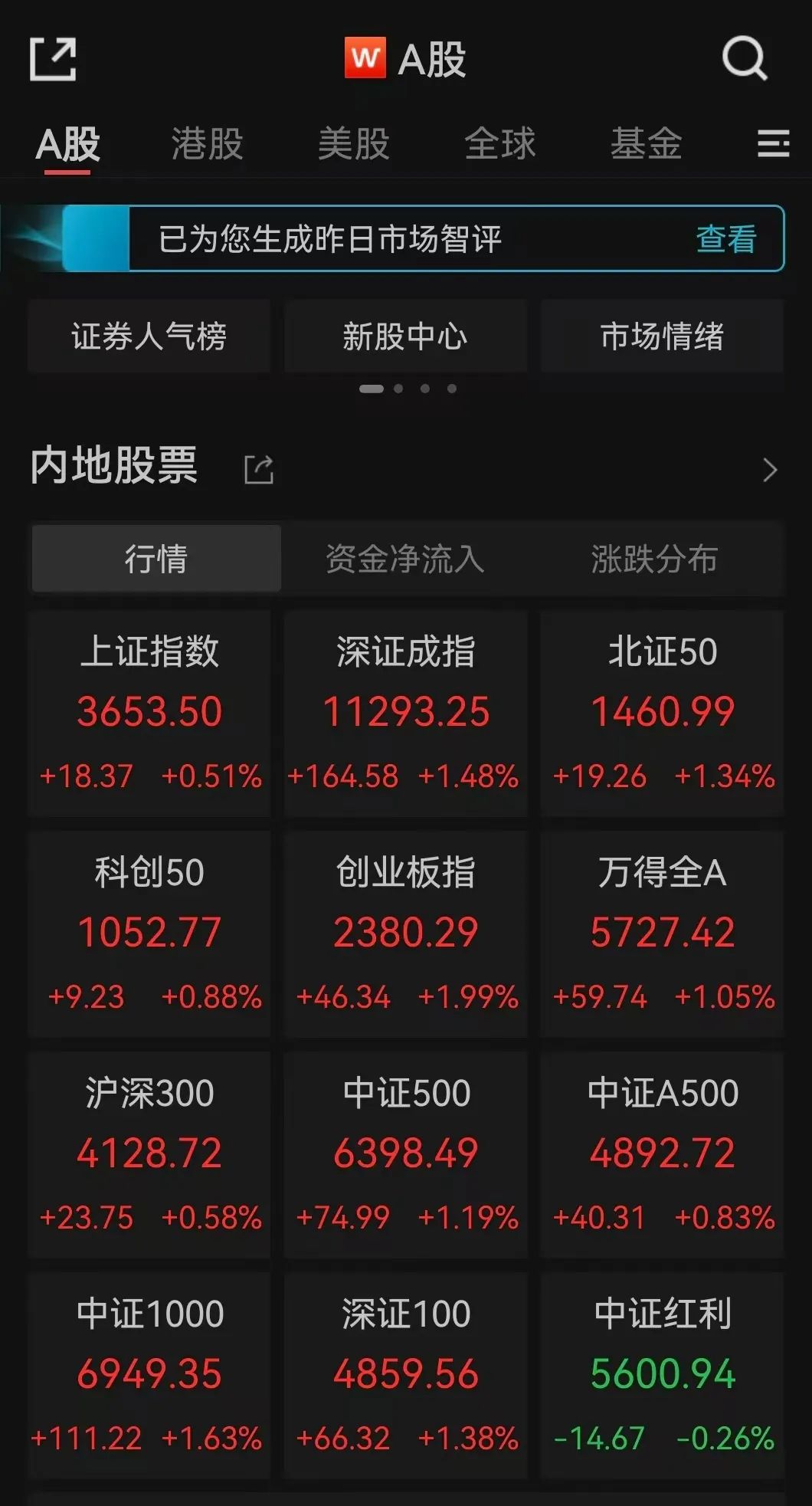Share the 内地股票 section
The width and height of the screenshot is (812, 1506).
(259, 469)
